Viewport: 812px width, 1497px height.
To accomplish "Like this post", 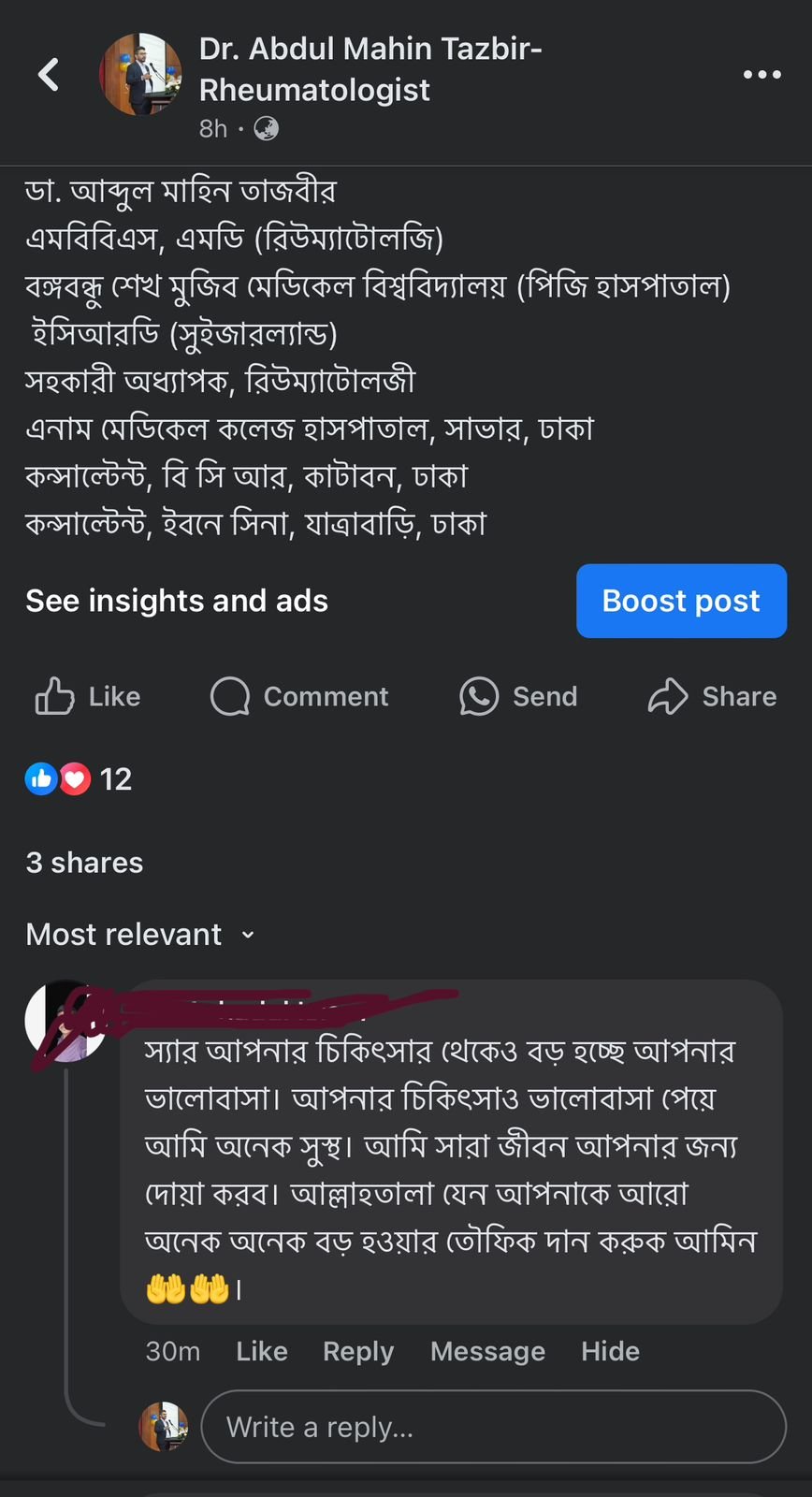I will click(x=87, y=696).
